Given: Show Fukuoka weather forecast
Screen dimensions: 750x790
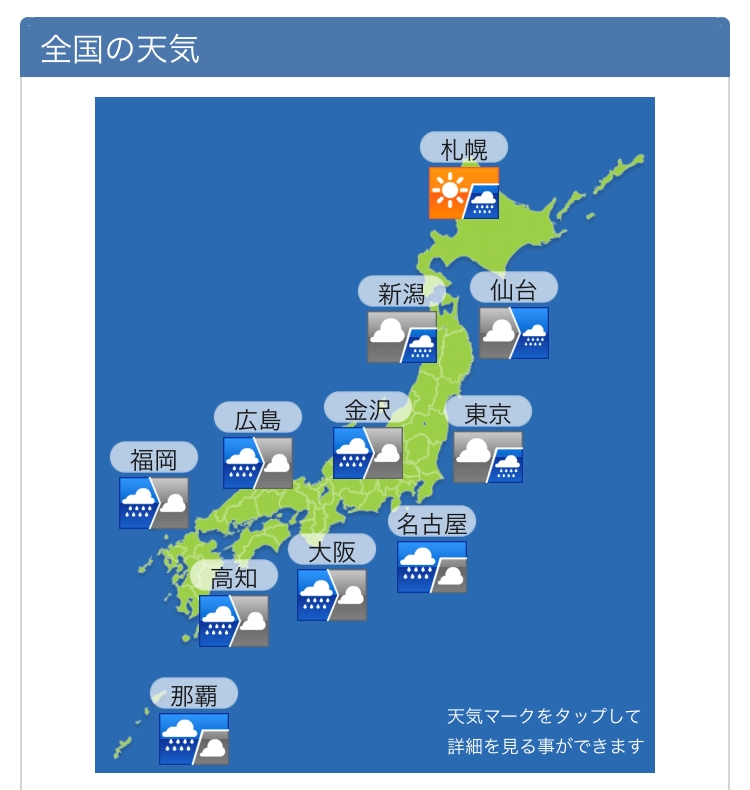Looking at the screenshot, I should pos(154,503).
